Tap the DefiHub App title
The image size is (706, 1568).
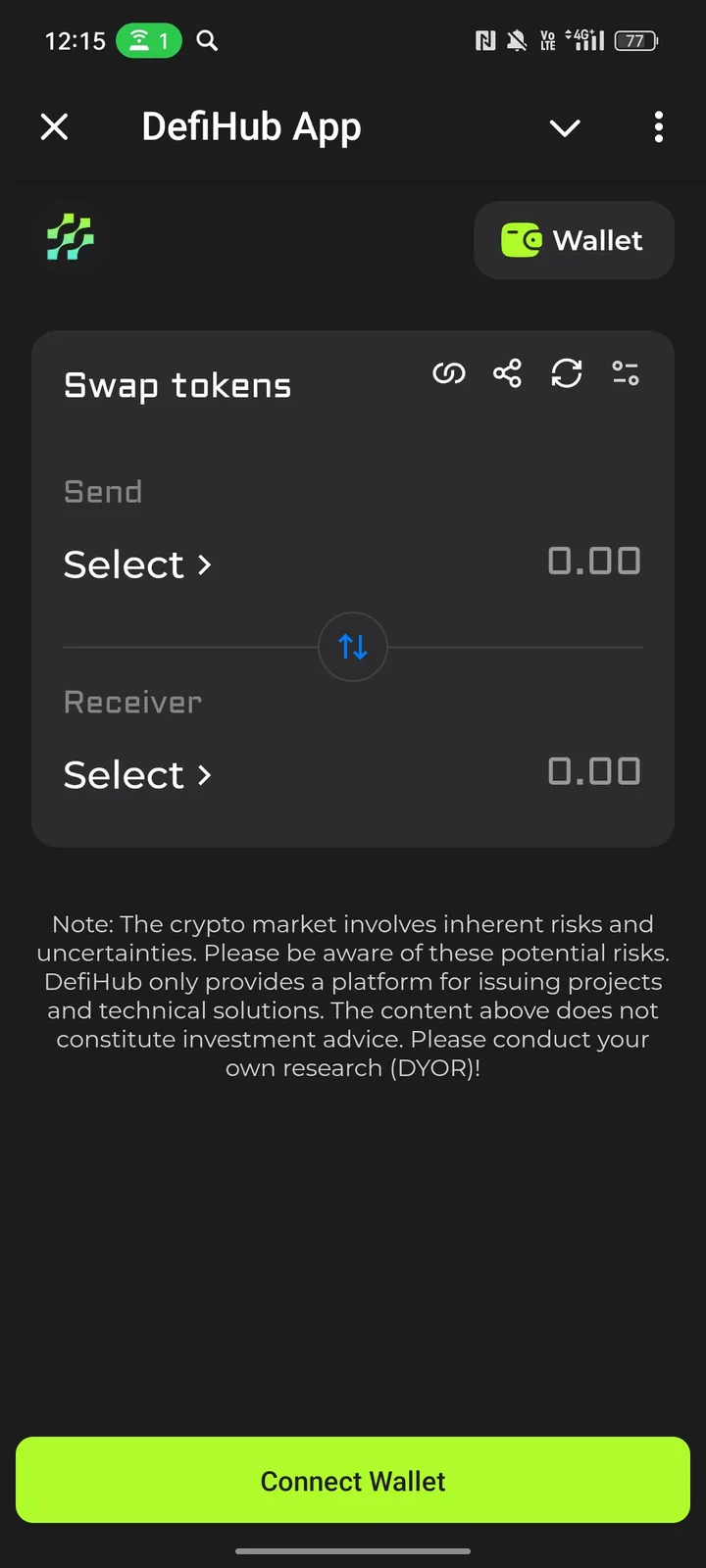pos(252,126)
